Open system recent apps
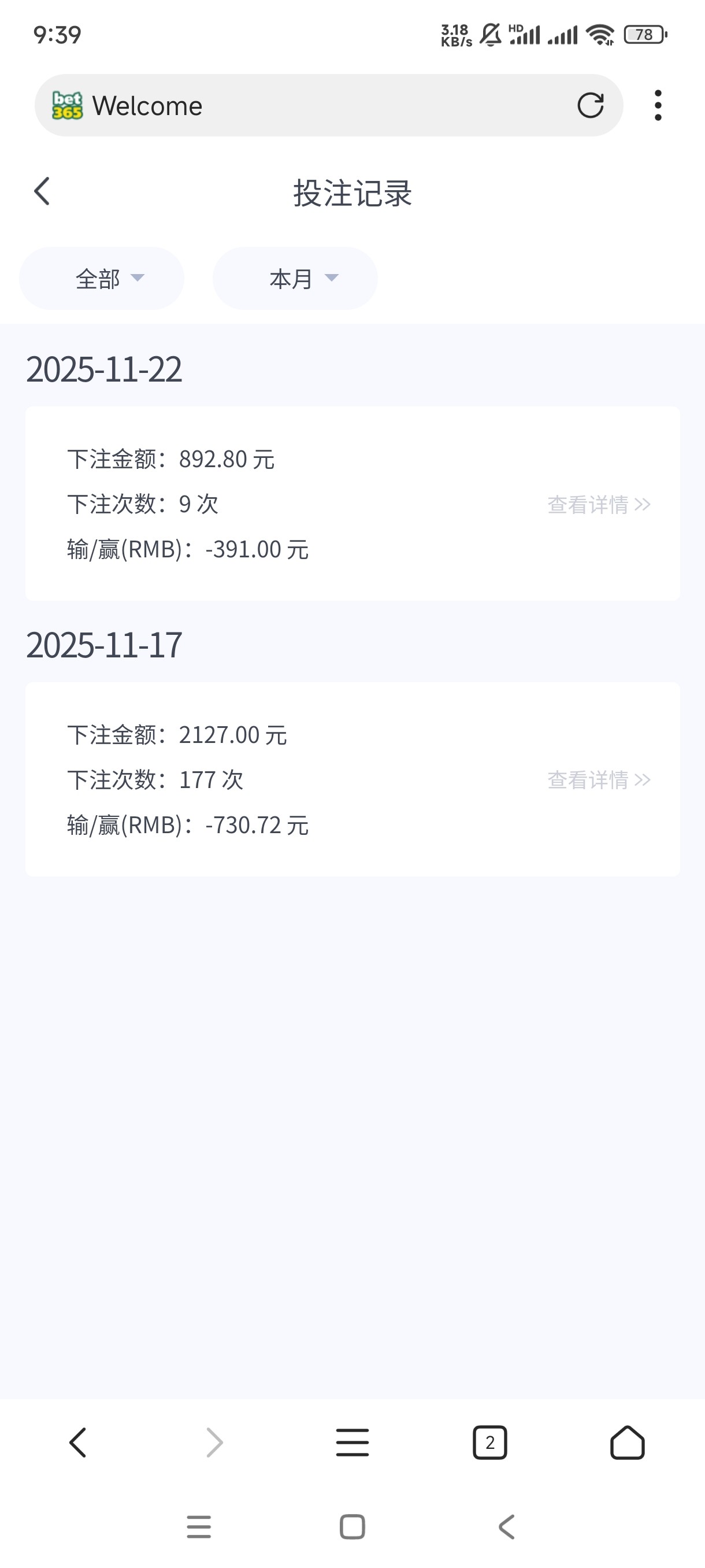705x1568 pixels. [199, 1526]
